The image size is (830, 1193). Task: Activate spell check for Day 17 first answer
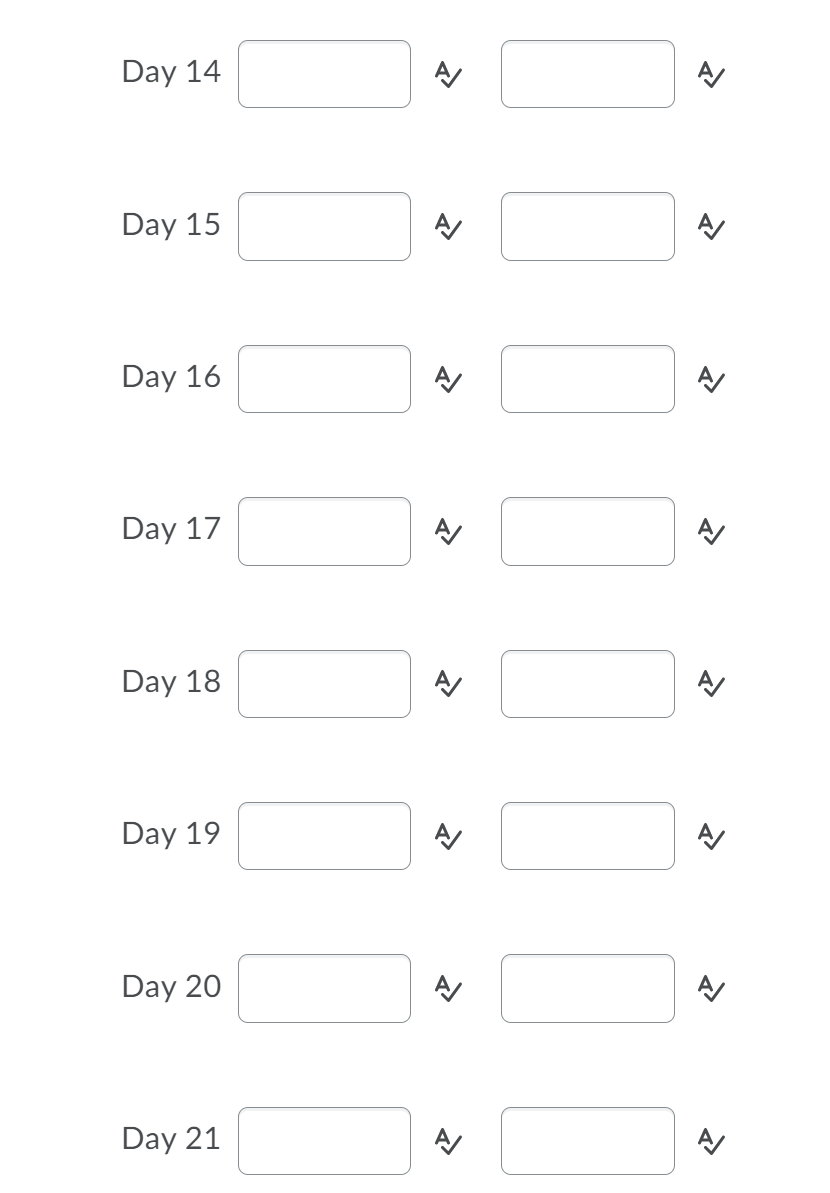446,531
